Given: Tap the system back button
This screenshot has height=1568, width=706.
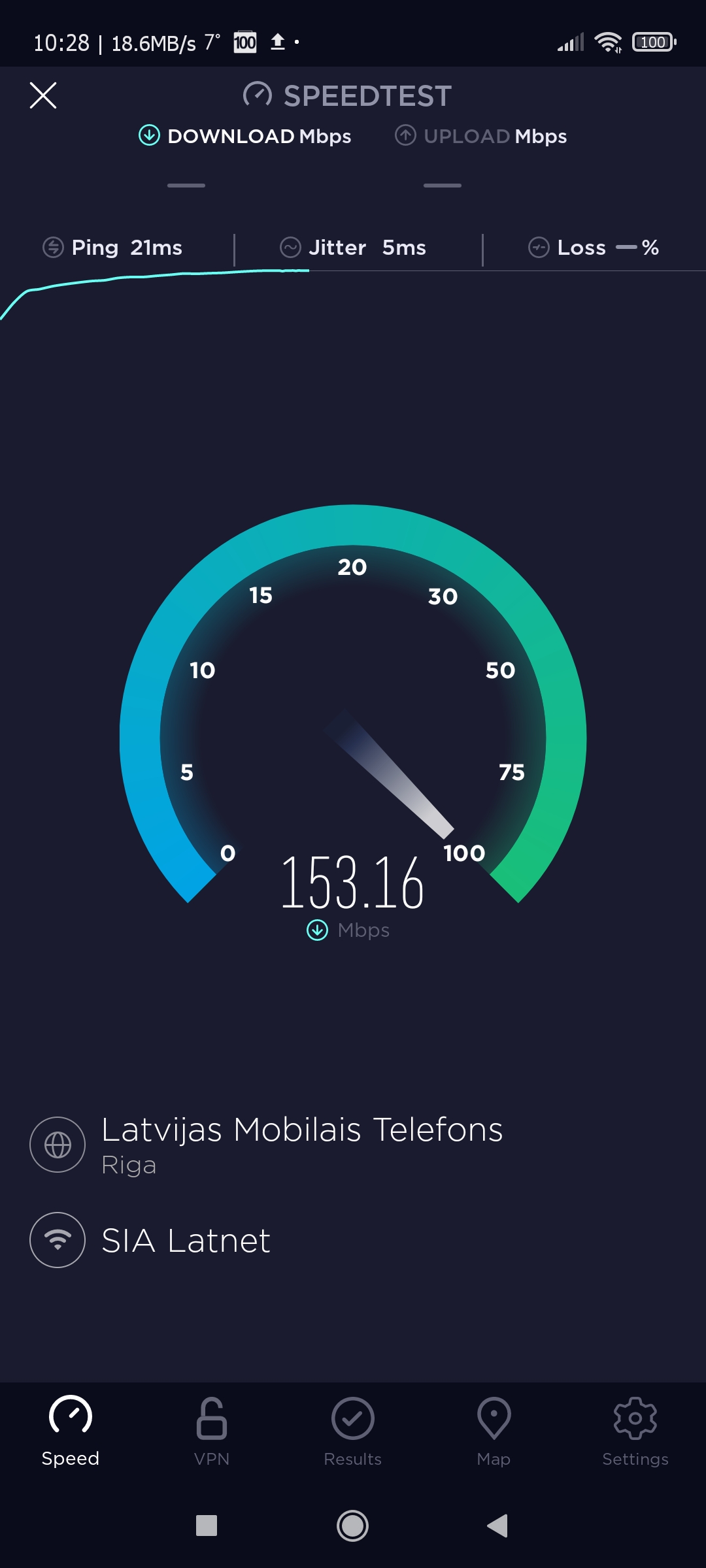Looking at the screenshot, I should click(x=497, y=1526).
